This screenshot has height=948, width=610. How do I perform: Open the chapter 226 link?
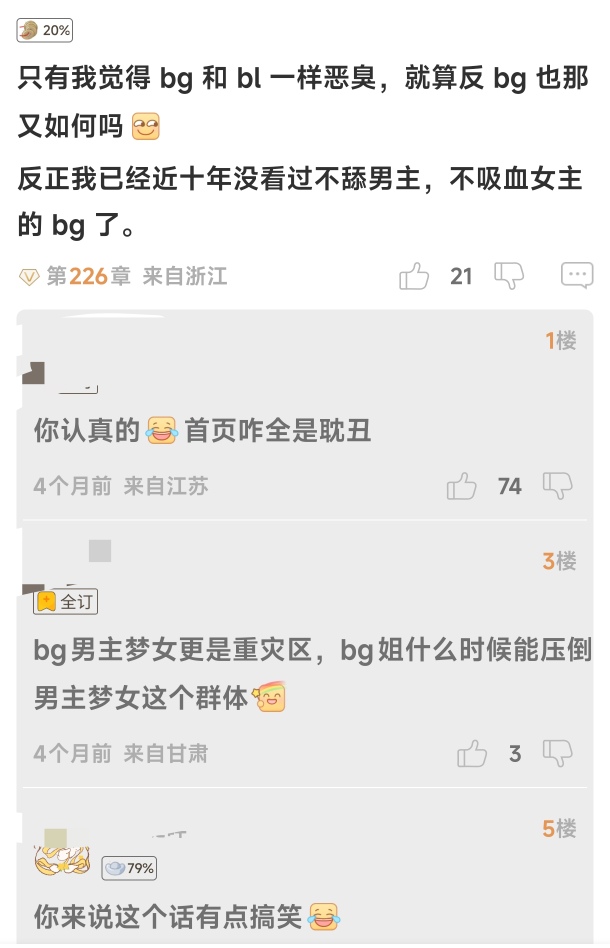point(88,276)
